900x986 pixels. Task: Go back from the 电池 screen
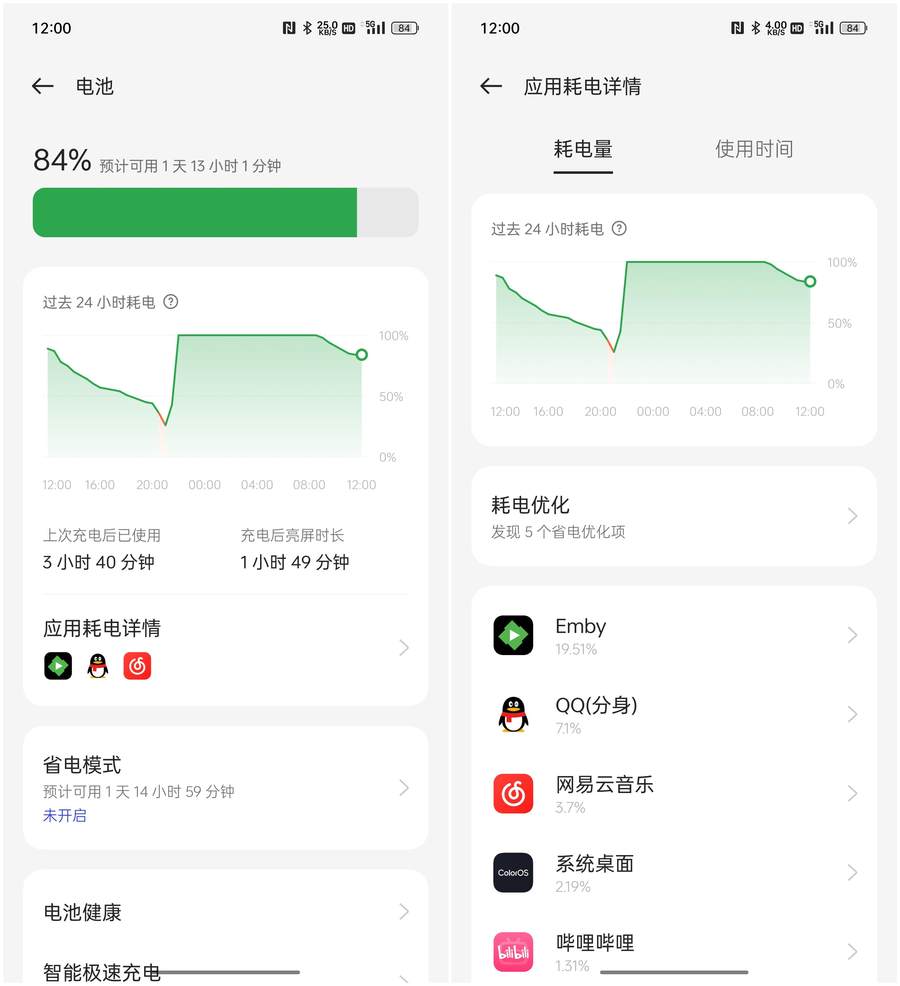(x=43, y=87)
